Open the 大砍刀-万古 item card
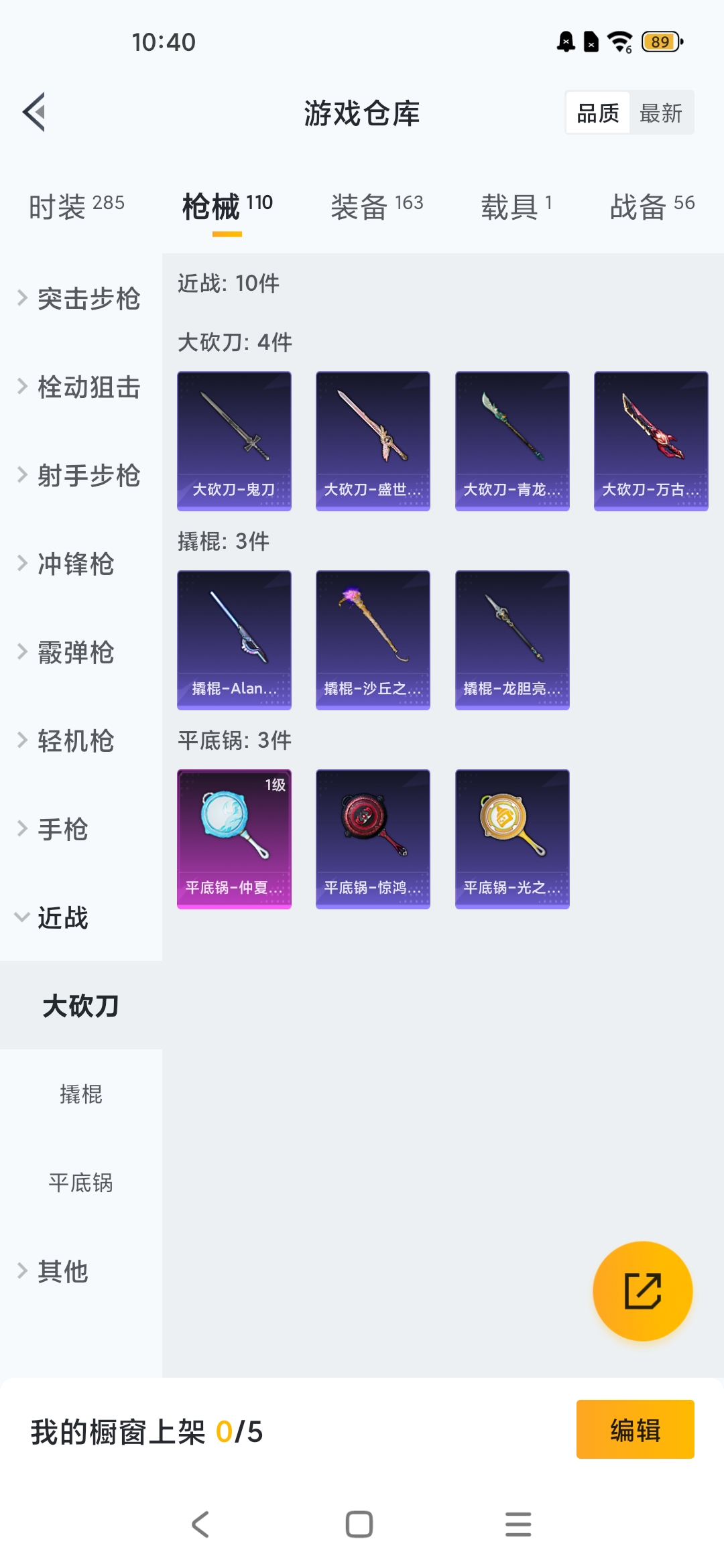This screenshot has height=1568, width=724. tap(651, 441)
